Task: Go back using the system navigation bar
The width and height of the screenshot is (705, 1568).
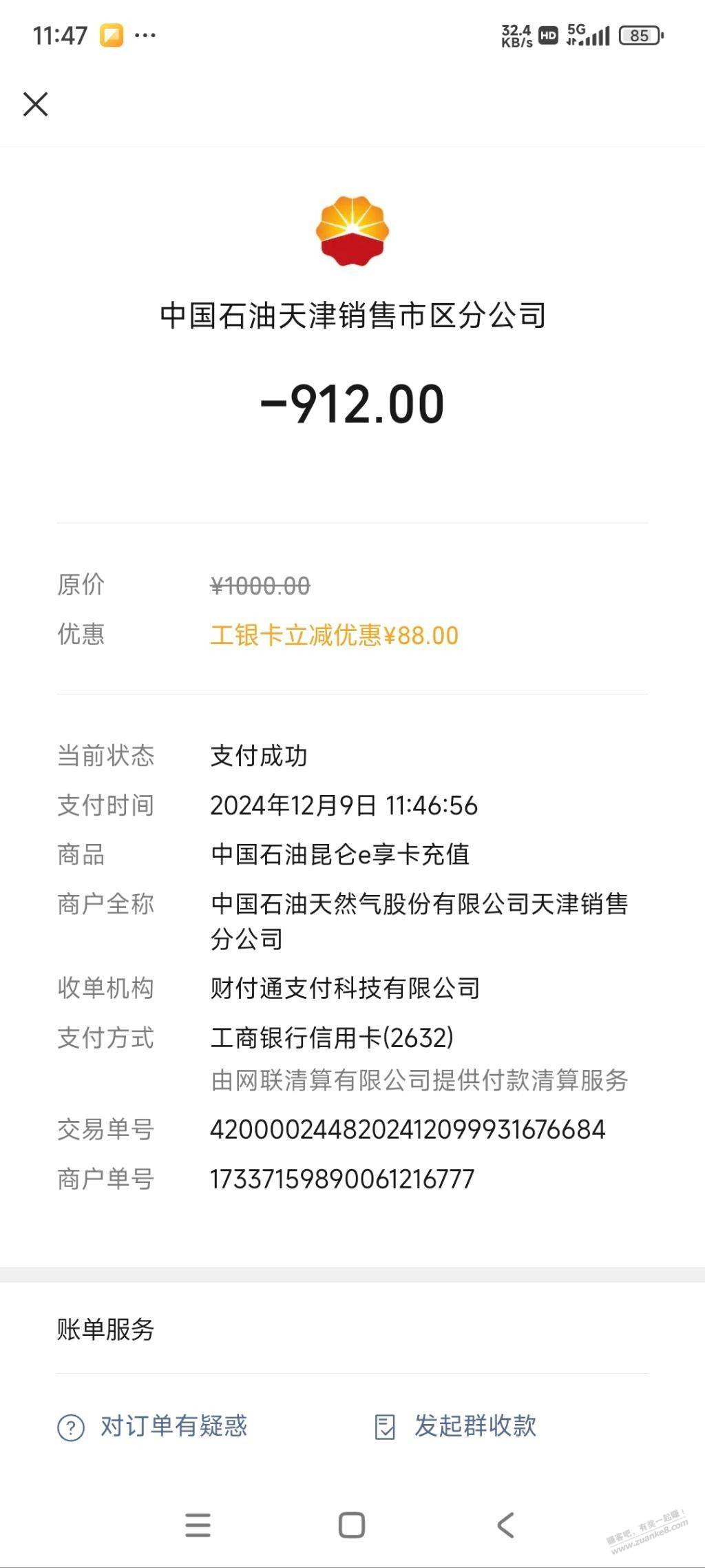Action: [506, 1525]
